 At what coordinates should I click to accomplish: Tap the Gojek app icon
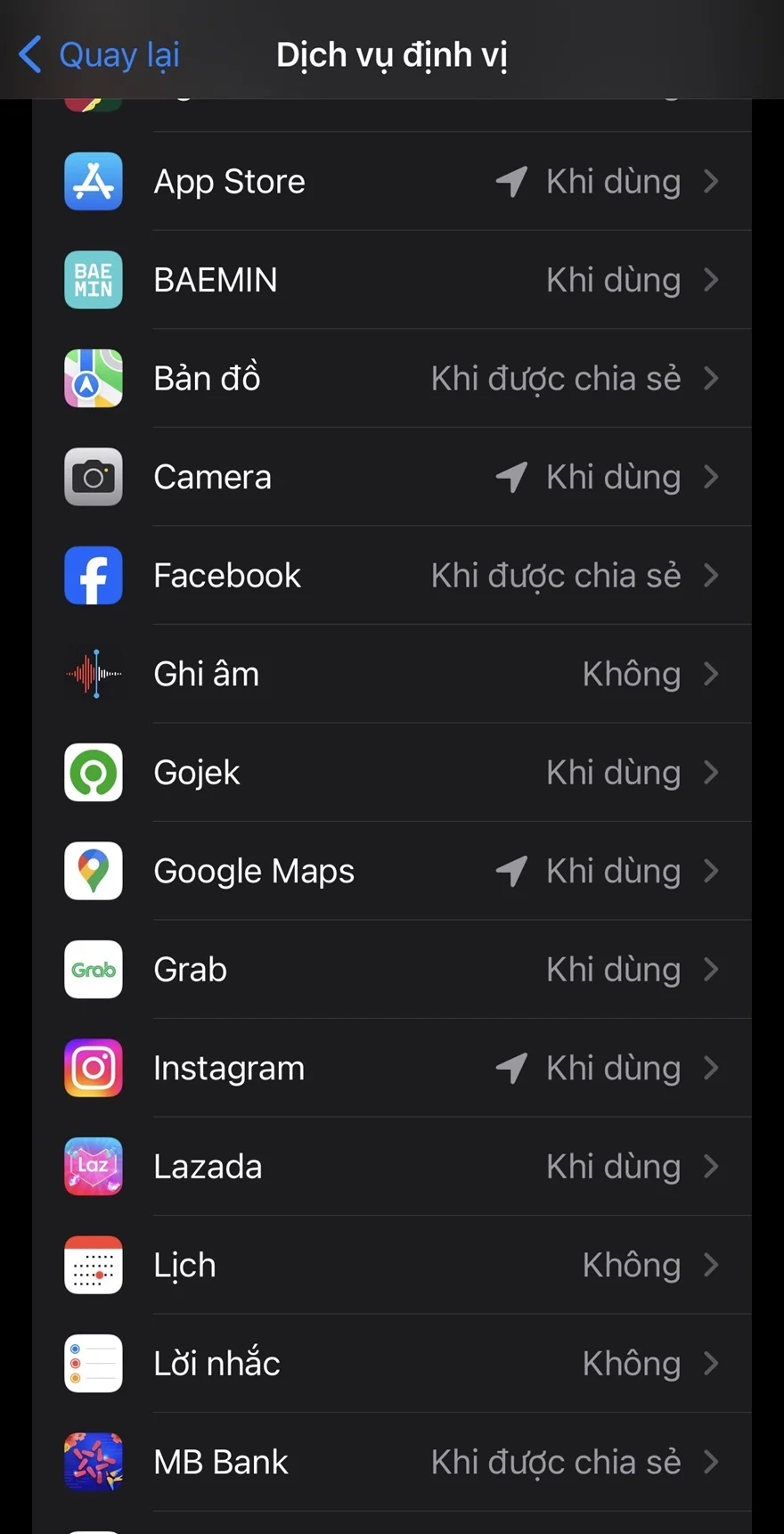pyautogui.click(x=93, y=773)
